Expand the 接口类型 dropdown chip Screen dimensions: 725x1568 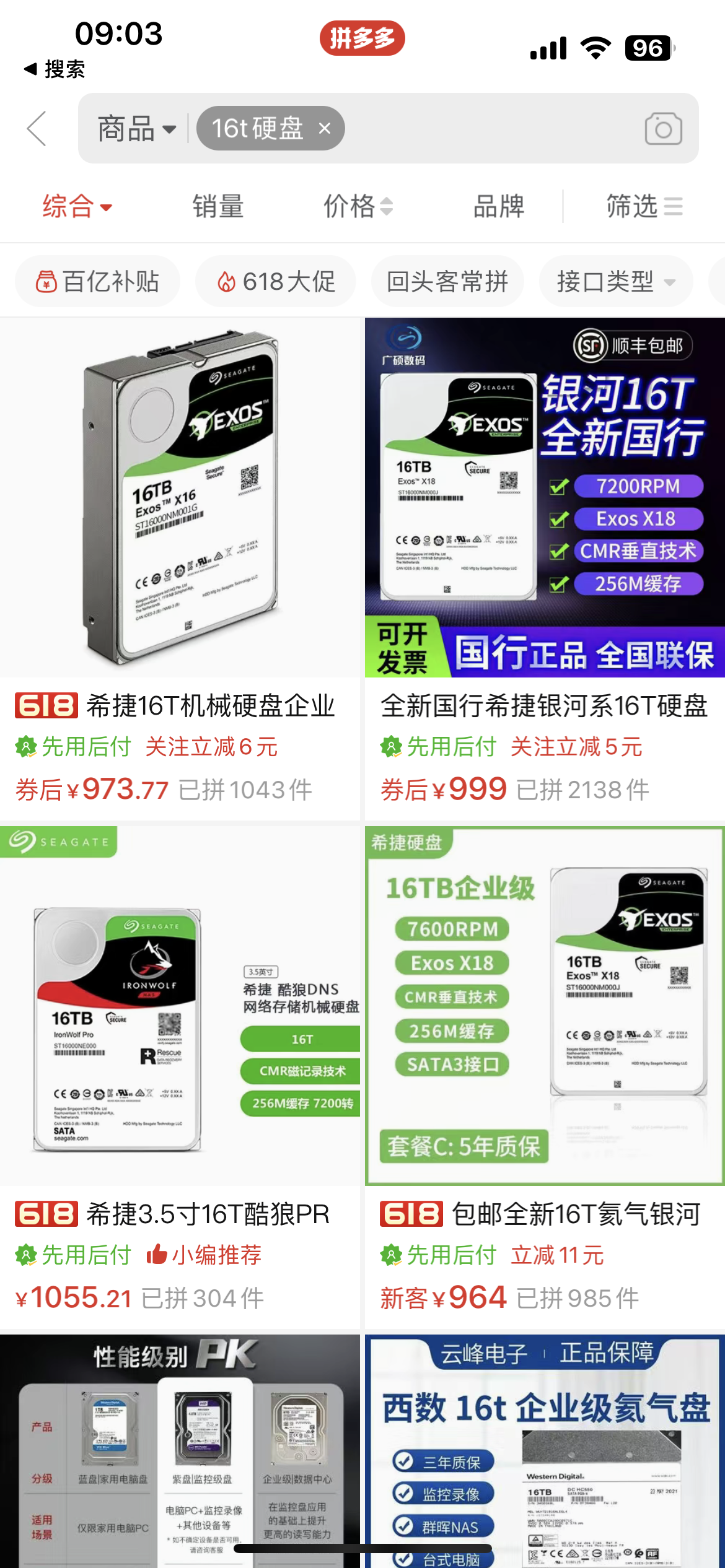615,282
